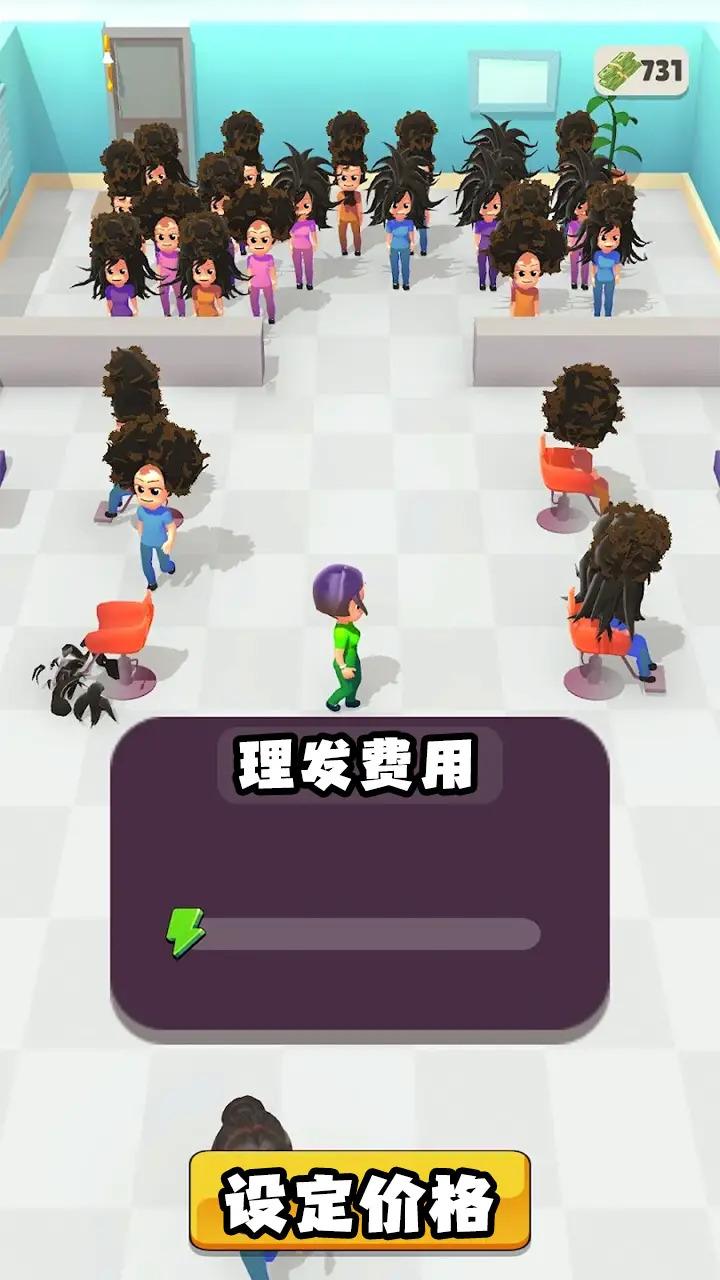
Task: Tap the 设定价格 button
Action: pos(360,1200)
